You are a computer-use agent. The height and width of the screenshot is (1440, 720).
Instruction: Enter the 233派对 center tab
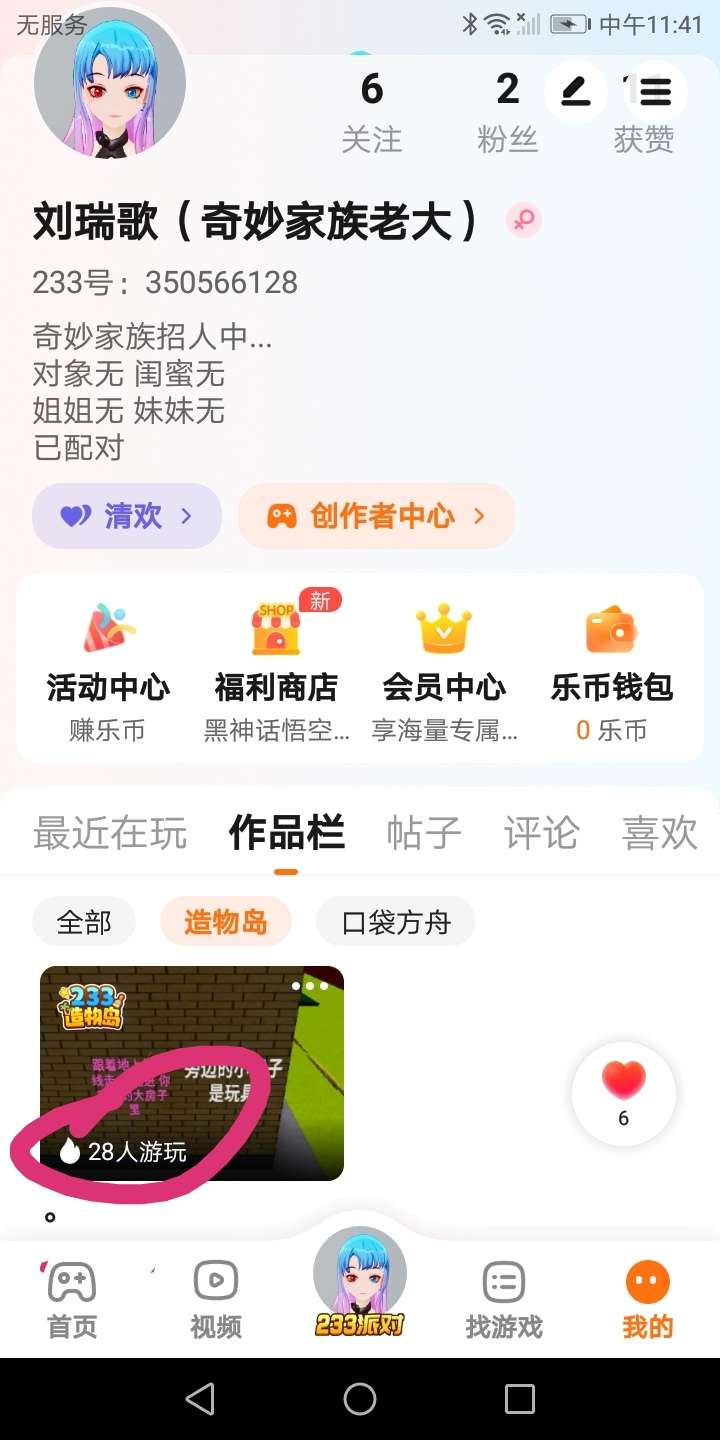360,1285
